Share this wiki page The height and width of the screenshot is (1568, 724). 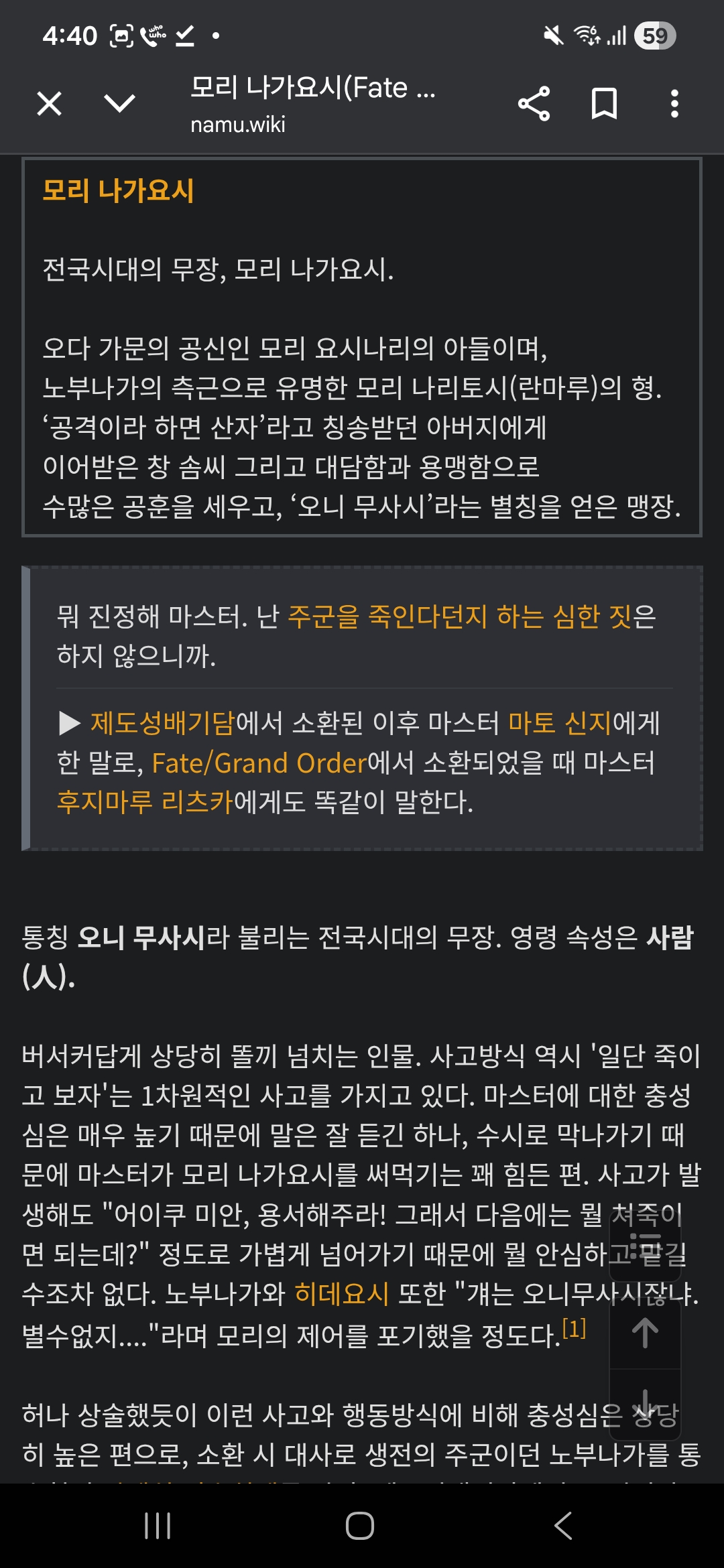click(534, 104)
